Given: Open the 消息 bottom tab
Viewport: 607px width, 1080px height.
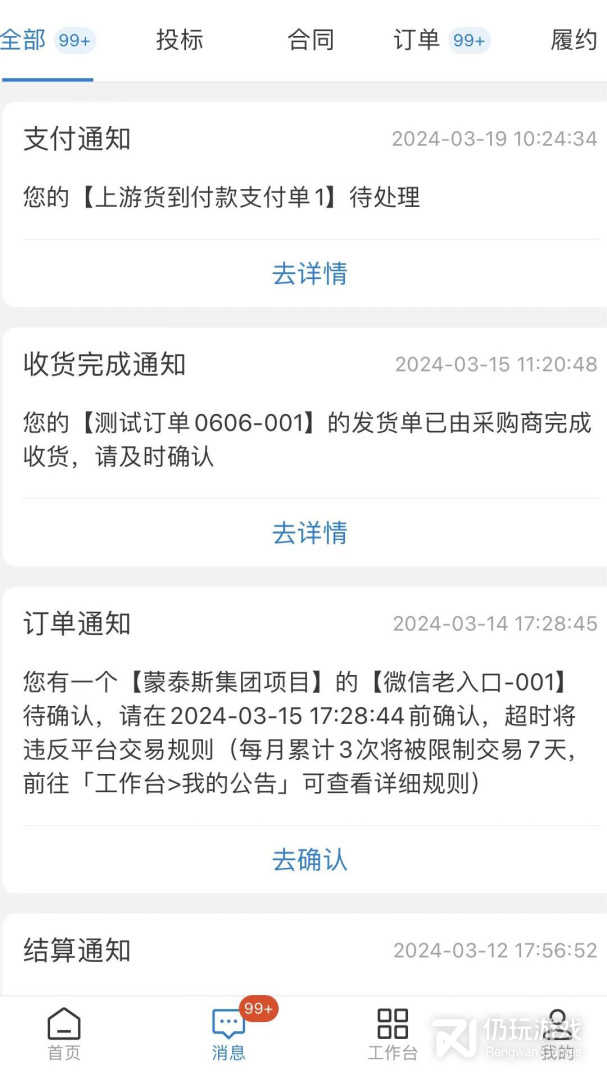Looking at the screenshot, I should (x=229, y=1032).
